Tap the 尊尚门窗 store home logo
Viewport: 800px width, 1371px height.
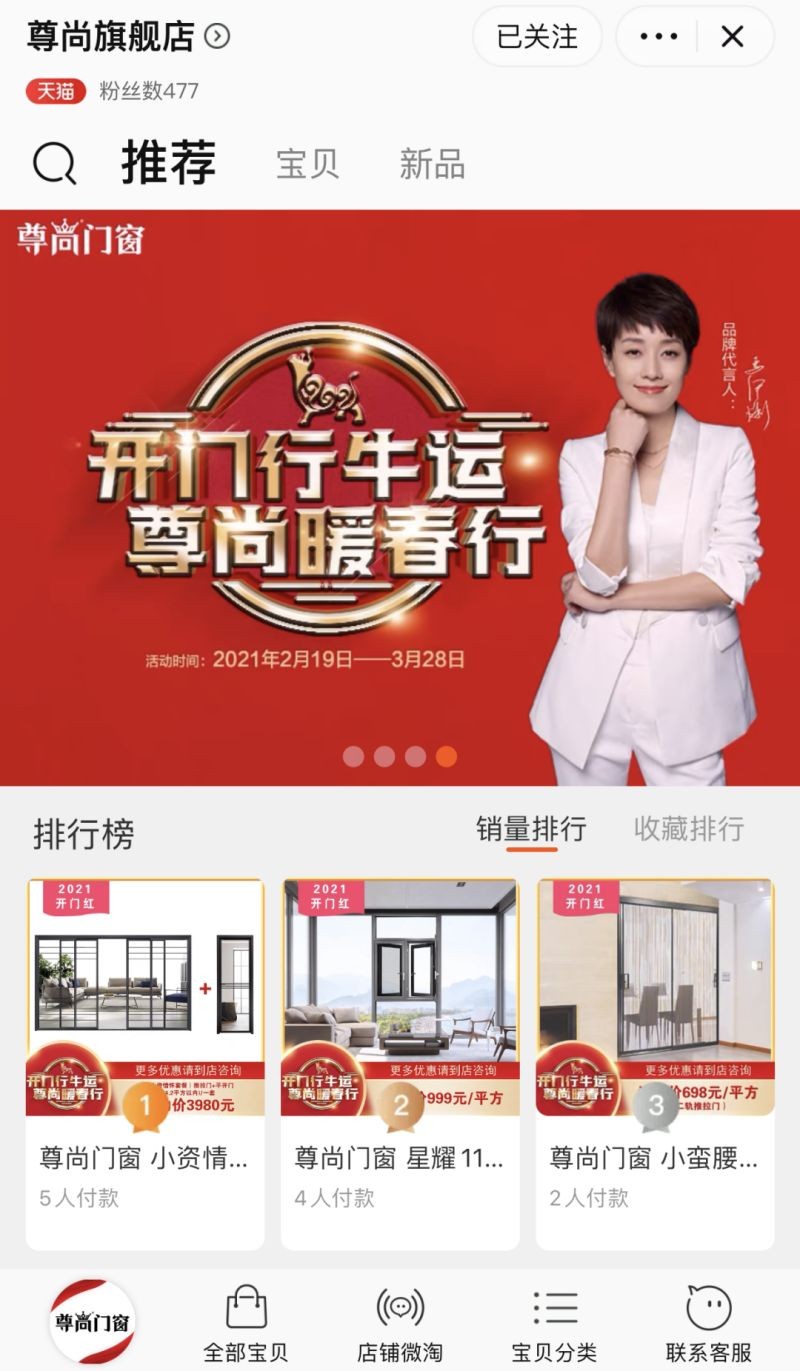pyautogui.click(x=92, y=1321)
